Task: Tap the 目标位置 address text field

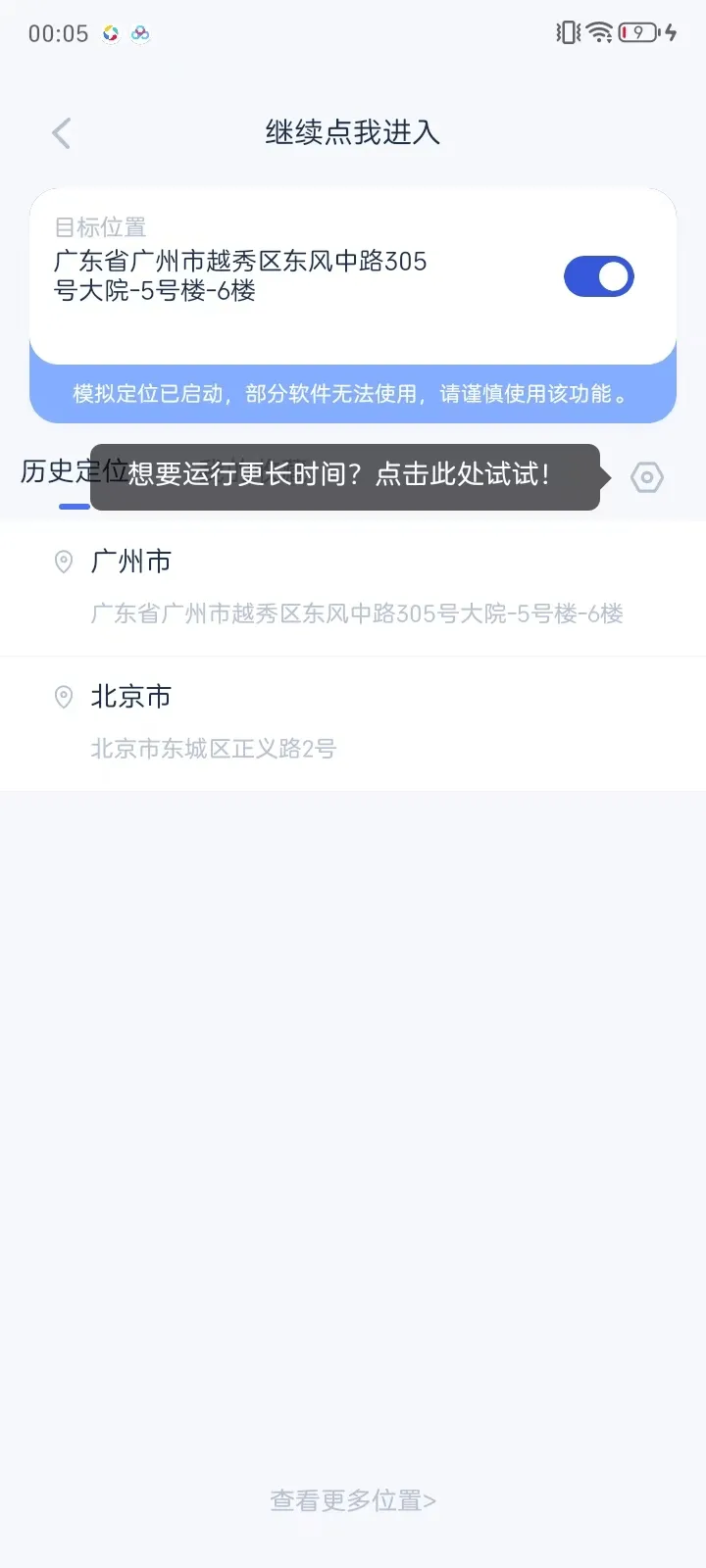Action: (240, 276)
